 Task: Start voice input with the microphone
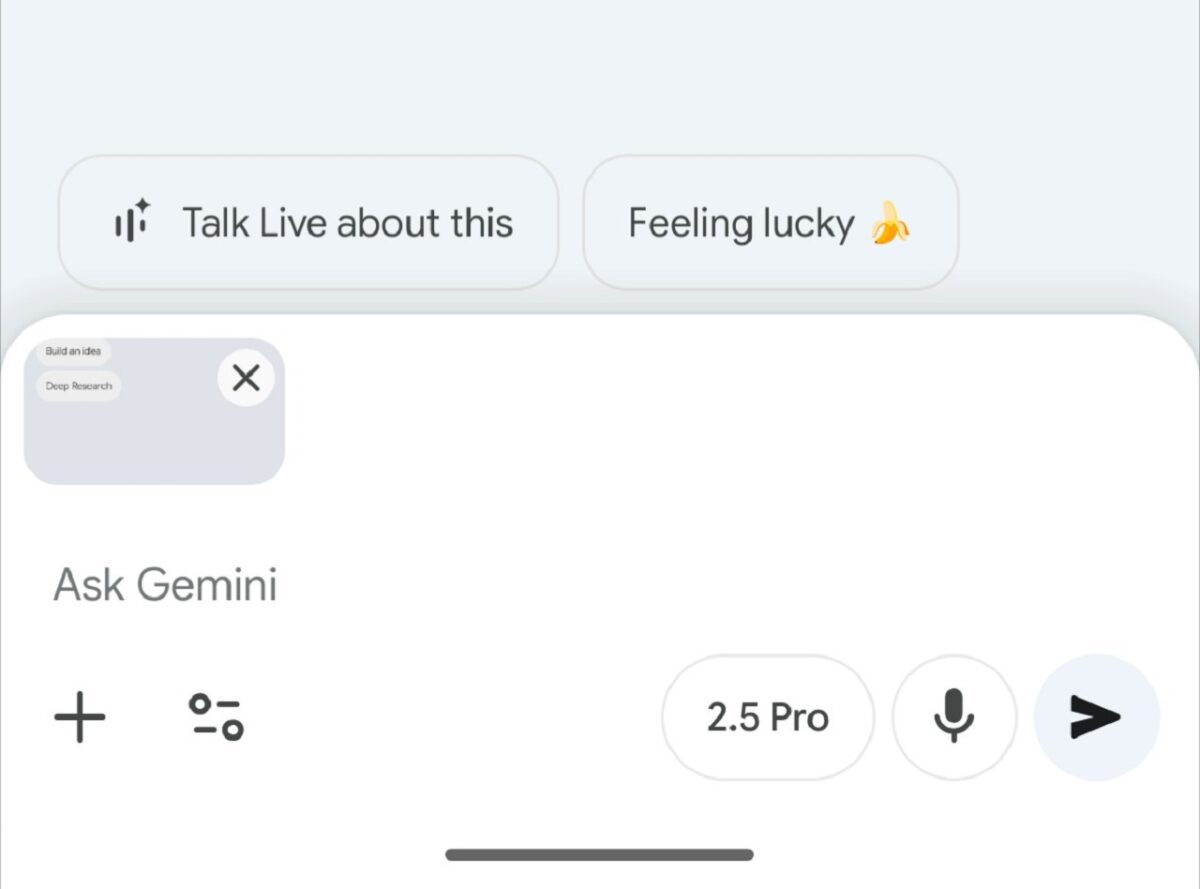tap(954, 717)
